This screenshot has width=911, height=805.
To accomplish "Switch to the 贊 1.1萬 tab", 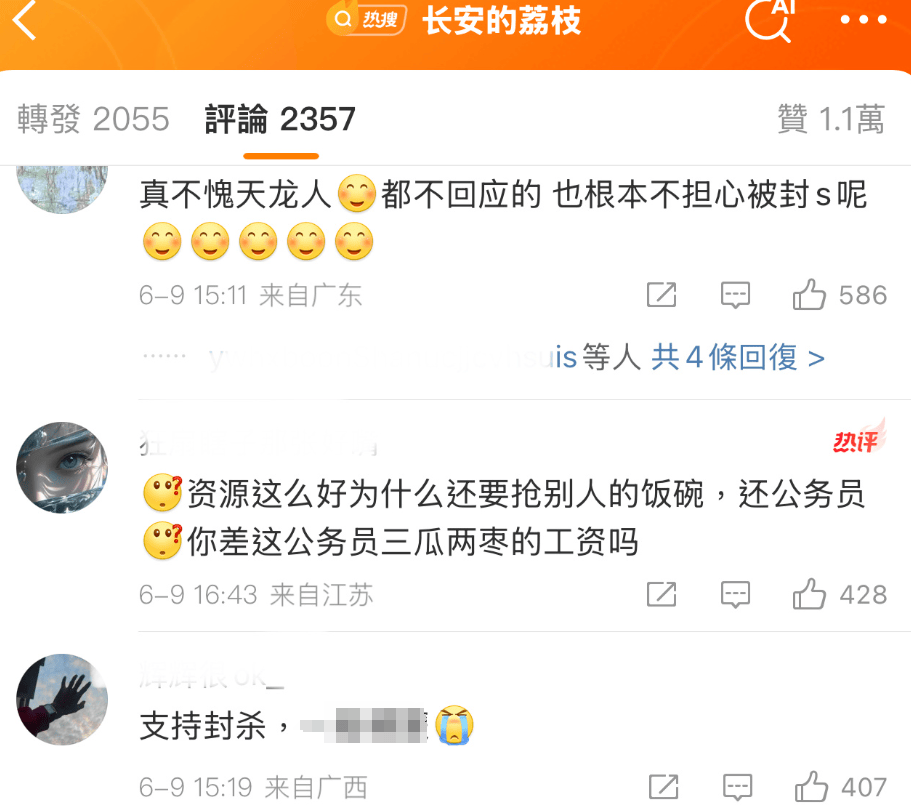I will (830, 120).
